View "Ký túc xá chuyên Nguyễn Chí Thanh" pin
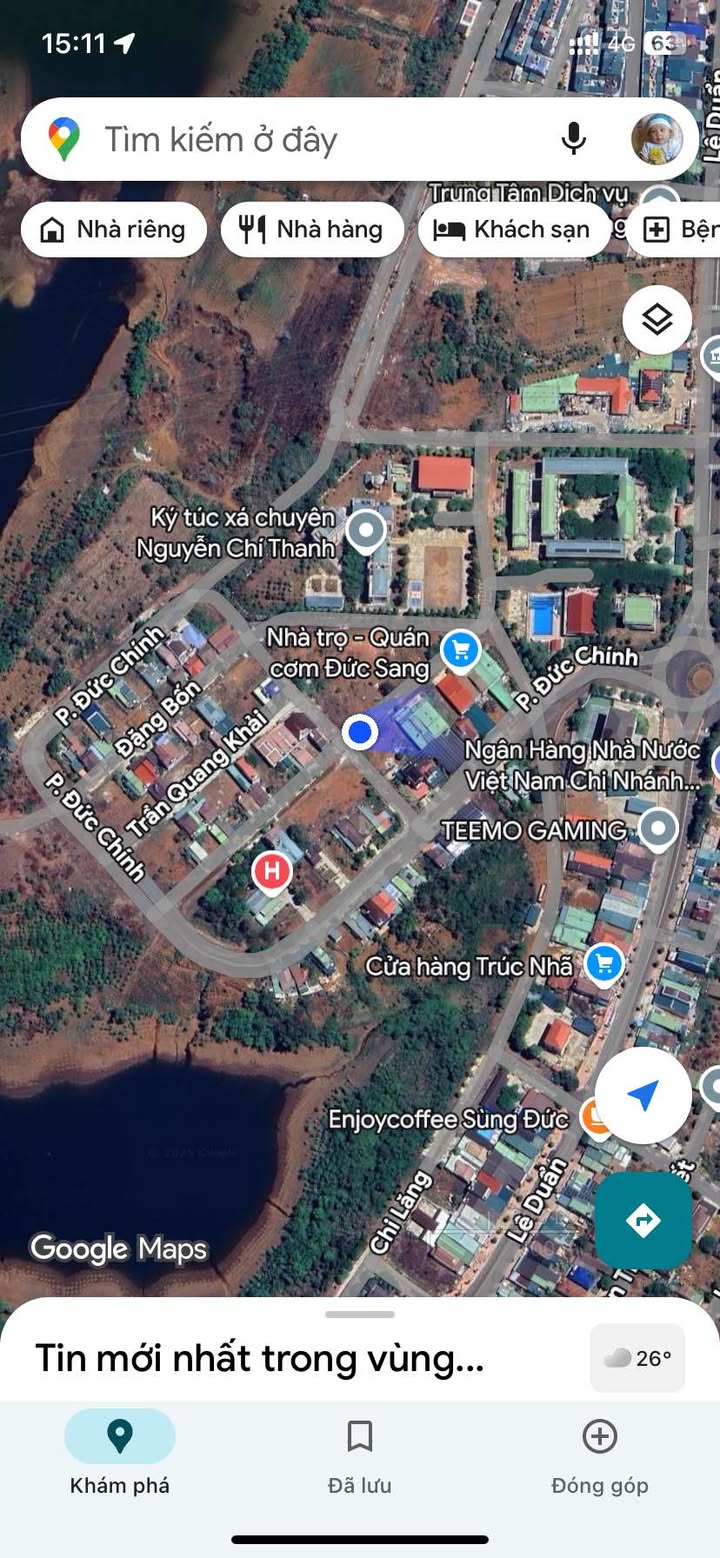Image resolution: width=720 pixels, height=1558 pixels. coord(366,530)
